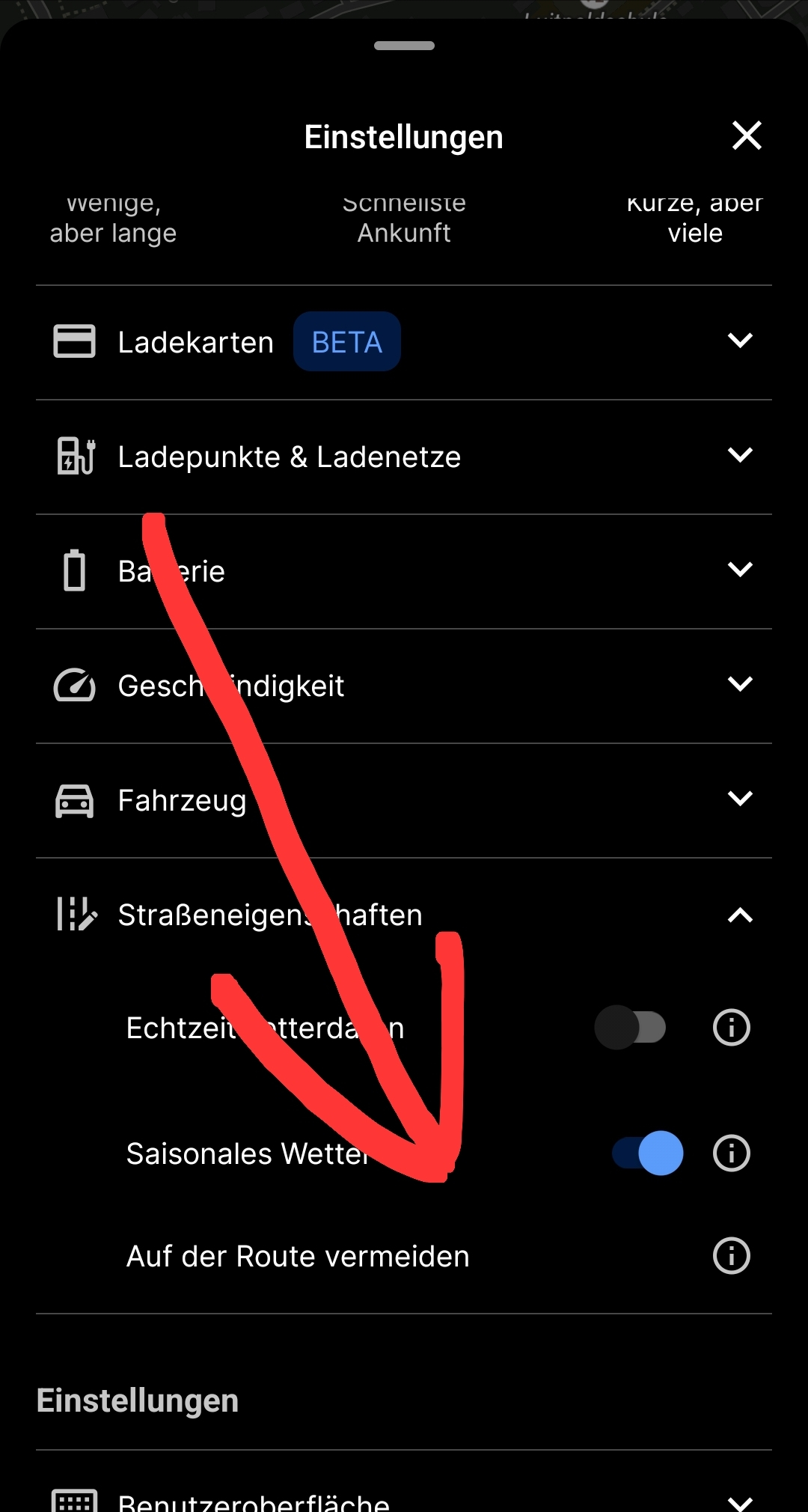808x1512 pixels.
Task: Select 'Wenige, aber lange' charging stops
Action: point(113,222)
